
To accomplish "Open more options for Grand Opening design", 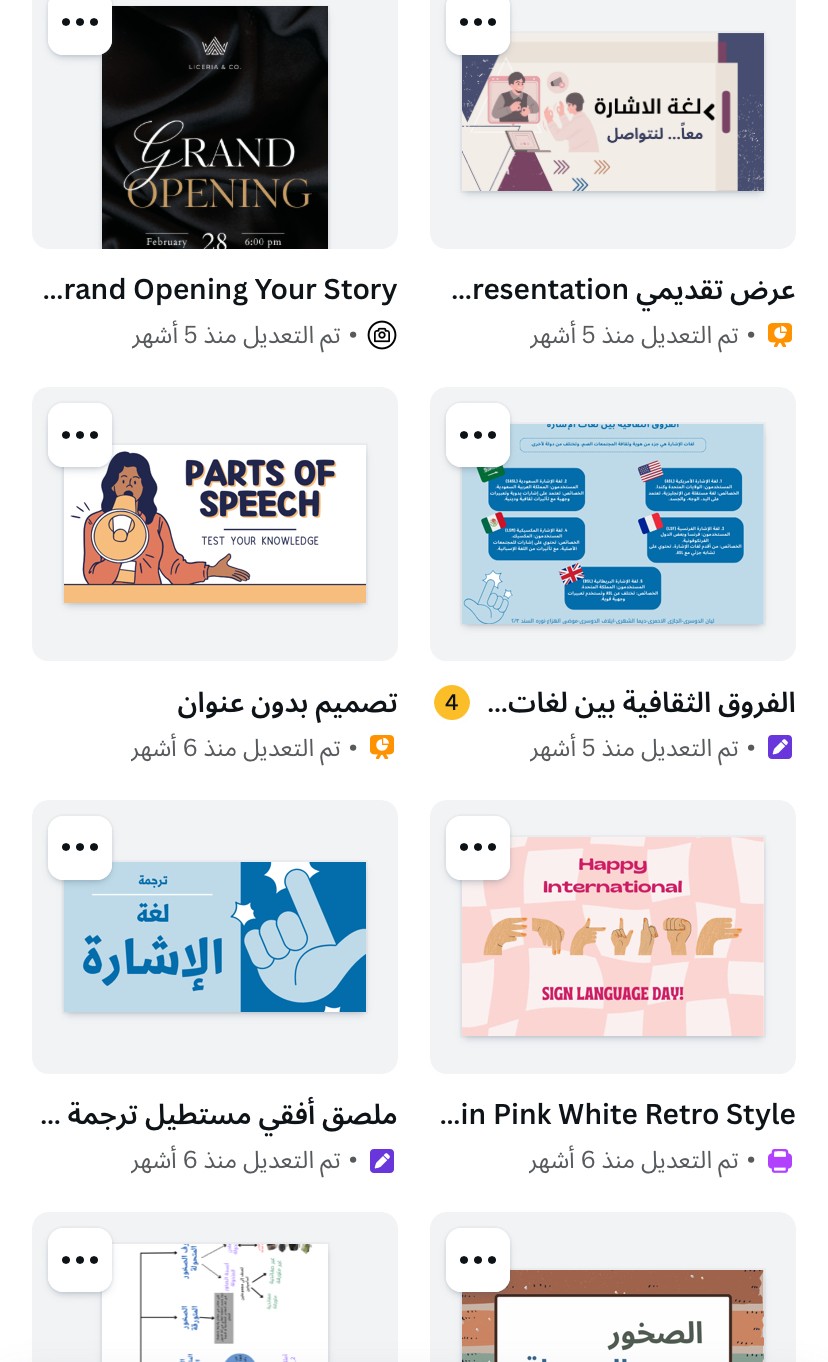I will click(80, 22).
